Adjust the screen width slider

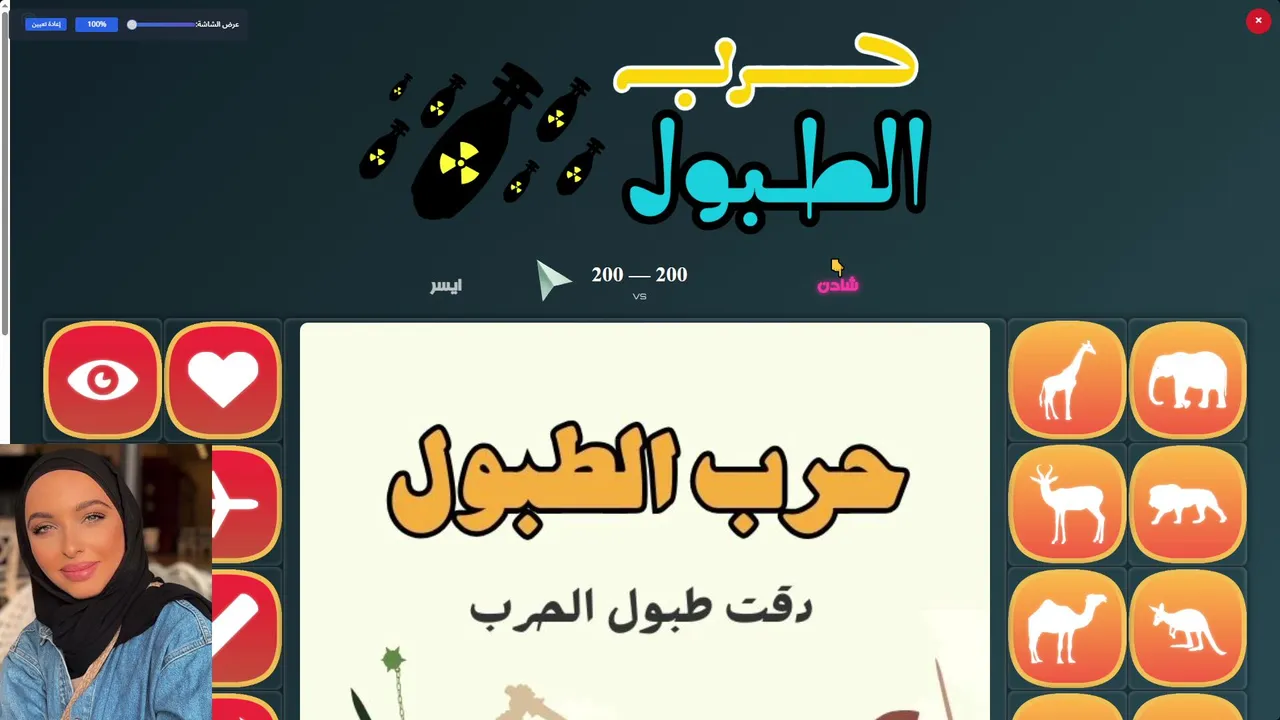click(x=132, y=24)
